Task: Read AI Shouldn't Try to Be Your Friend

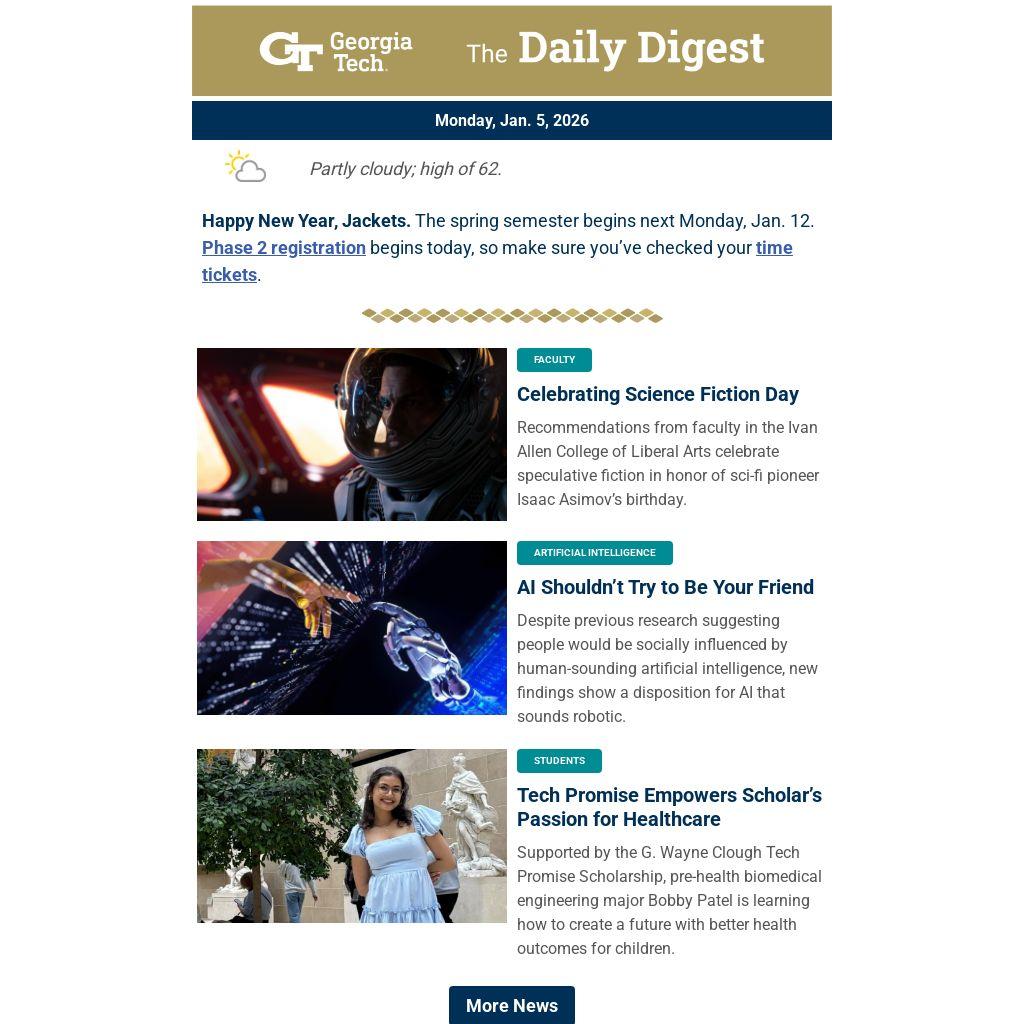Action: [665, 587]
